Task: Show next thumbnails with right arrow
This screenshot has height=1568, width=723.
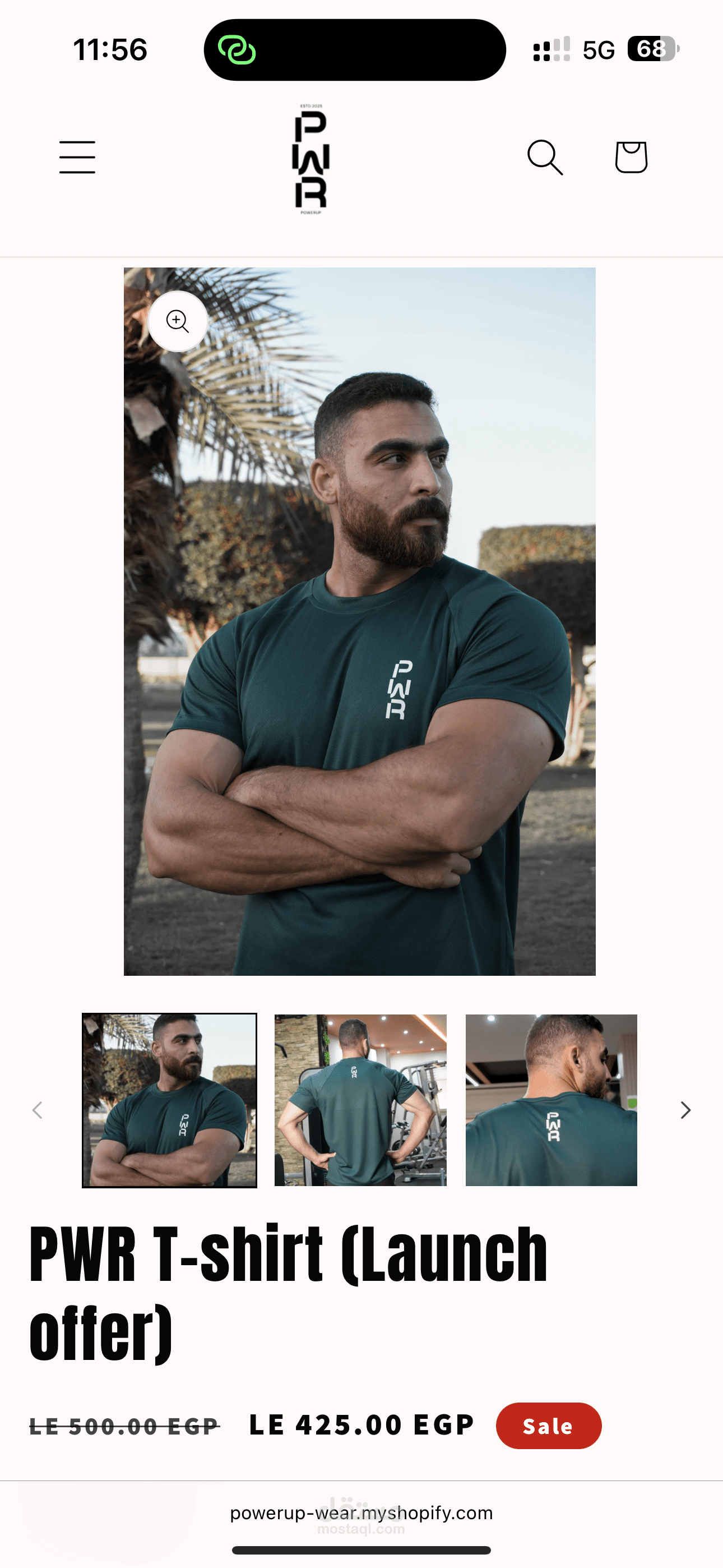Action: [x=686, y=1110]
